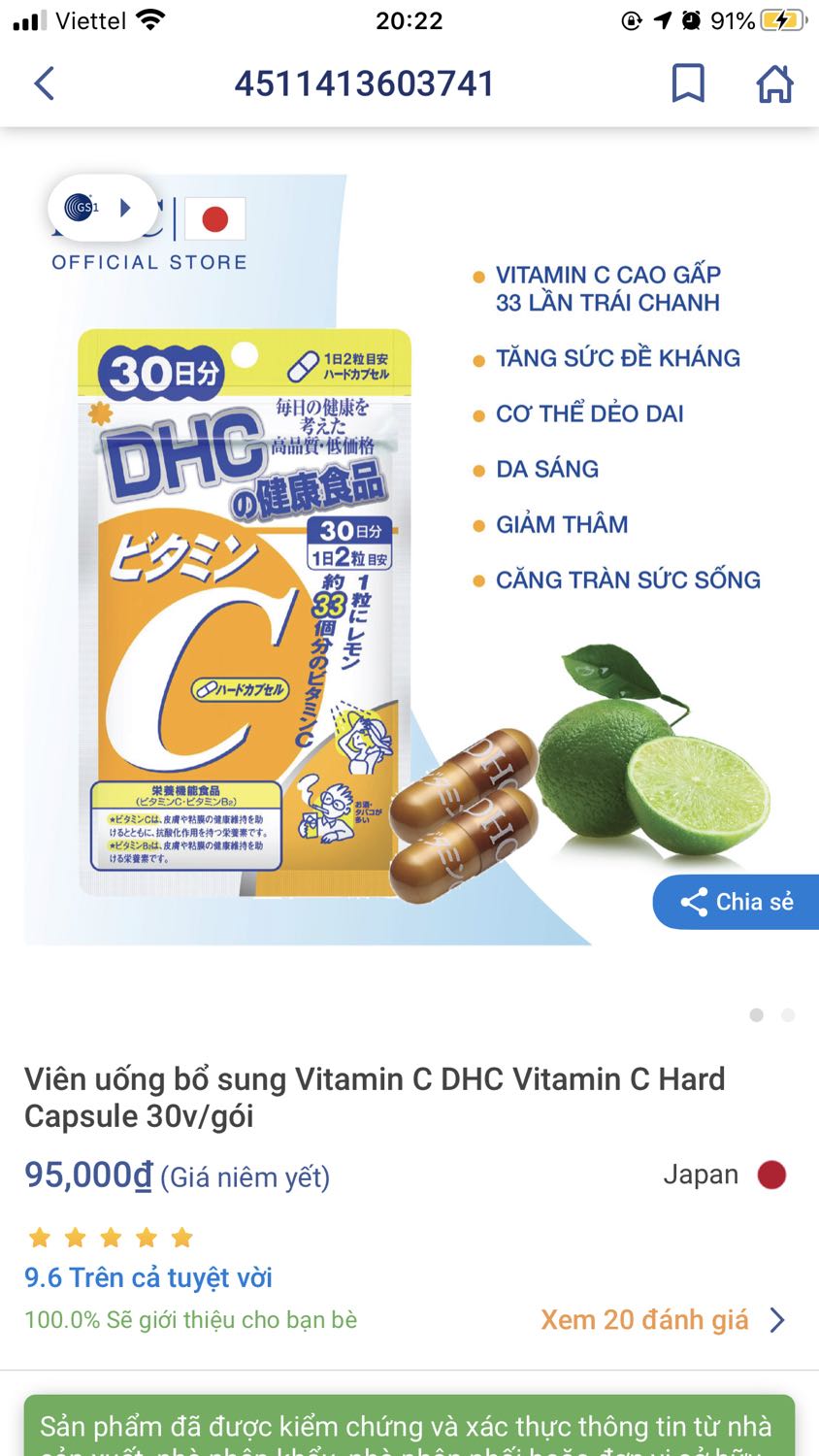Play the GS1 verification animation
Image resolution: width=819 pixels, height=1456 pixels.
[x=125, y=207]
